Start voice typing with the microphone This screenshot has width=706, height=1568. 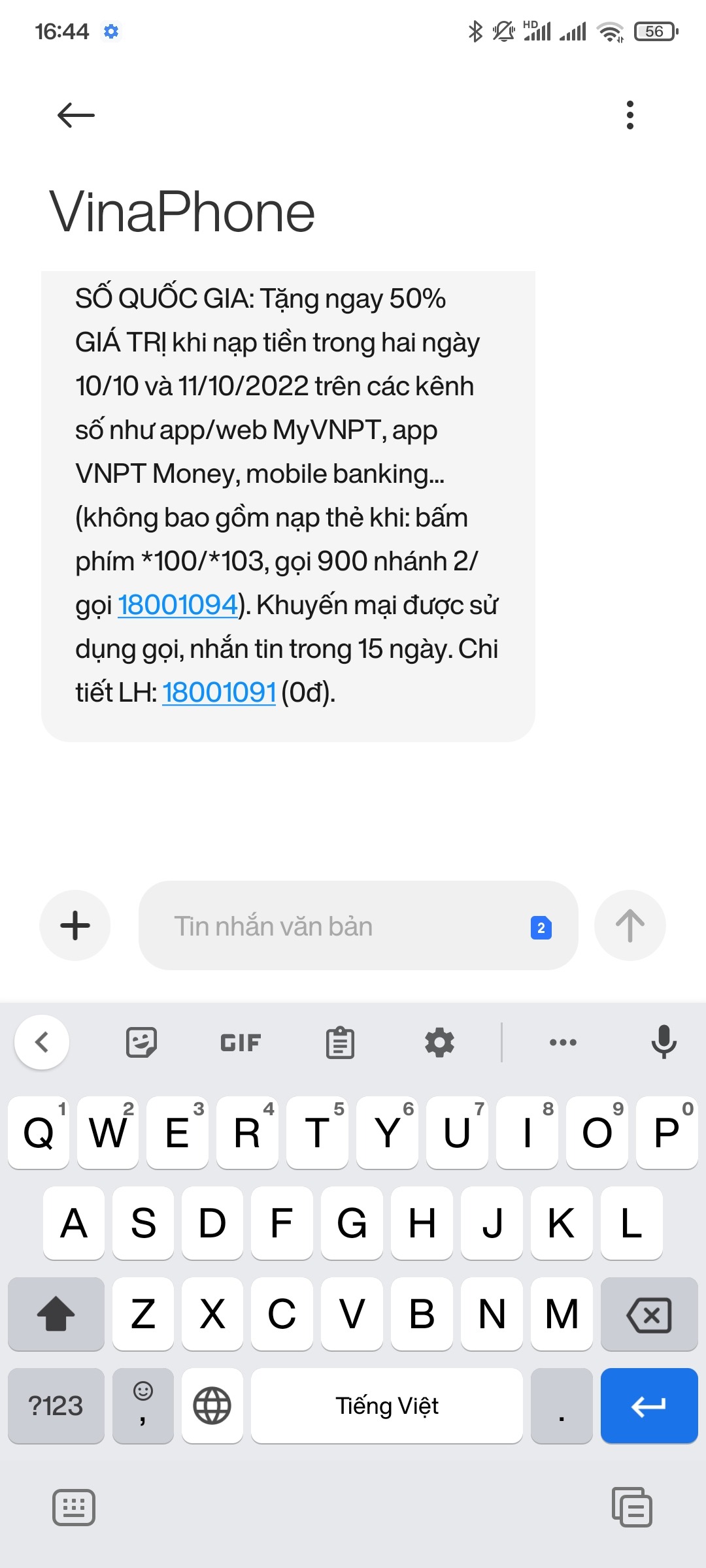[664, 1042]
